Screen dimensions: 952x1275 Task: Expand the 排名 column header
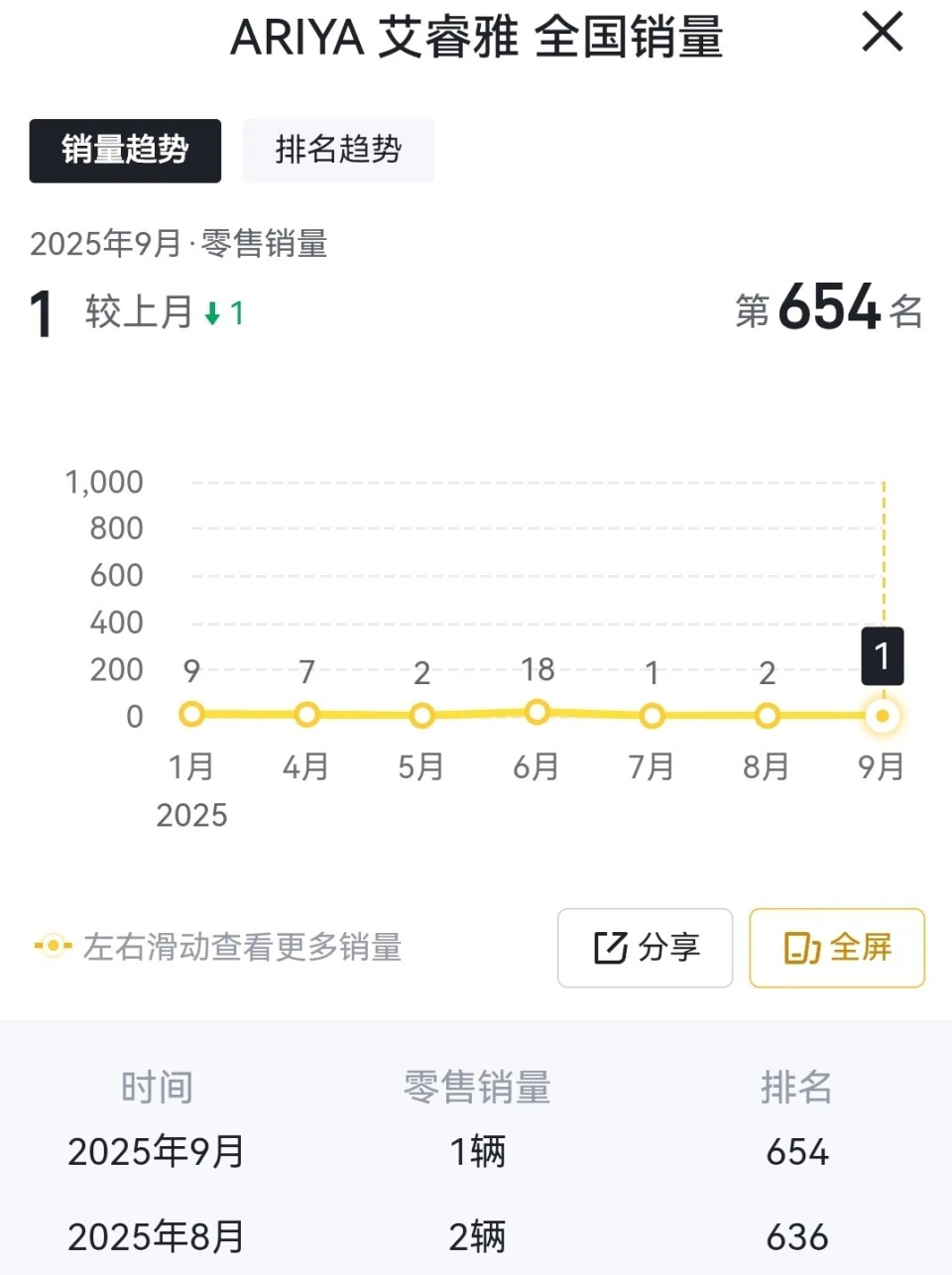[797, 1088]
